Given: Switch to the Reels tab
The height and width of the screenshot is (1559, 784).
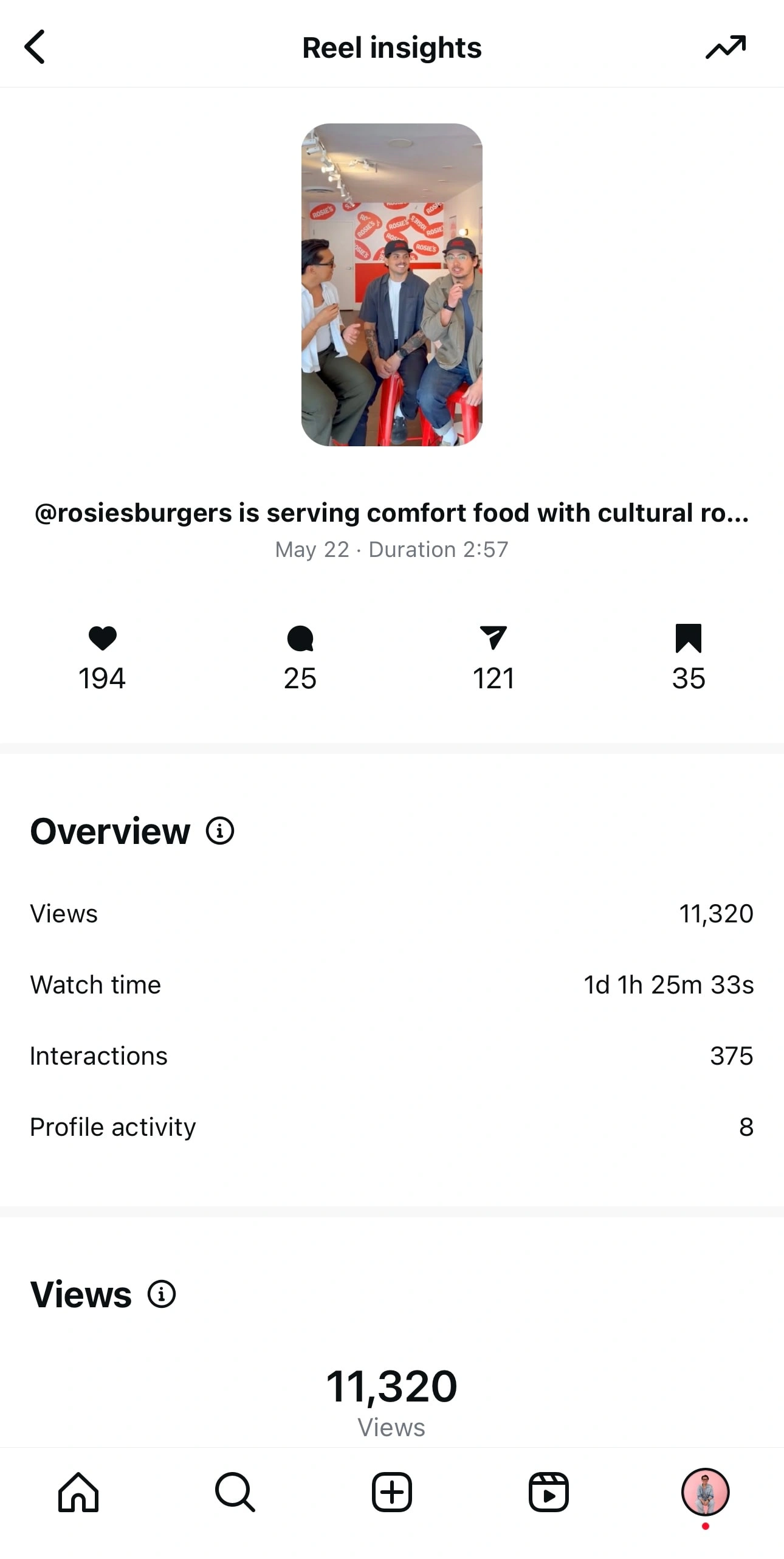Looking at the screenshot, I should 549,1492.
